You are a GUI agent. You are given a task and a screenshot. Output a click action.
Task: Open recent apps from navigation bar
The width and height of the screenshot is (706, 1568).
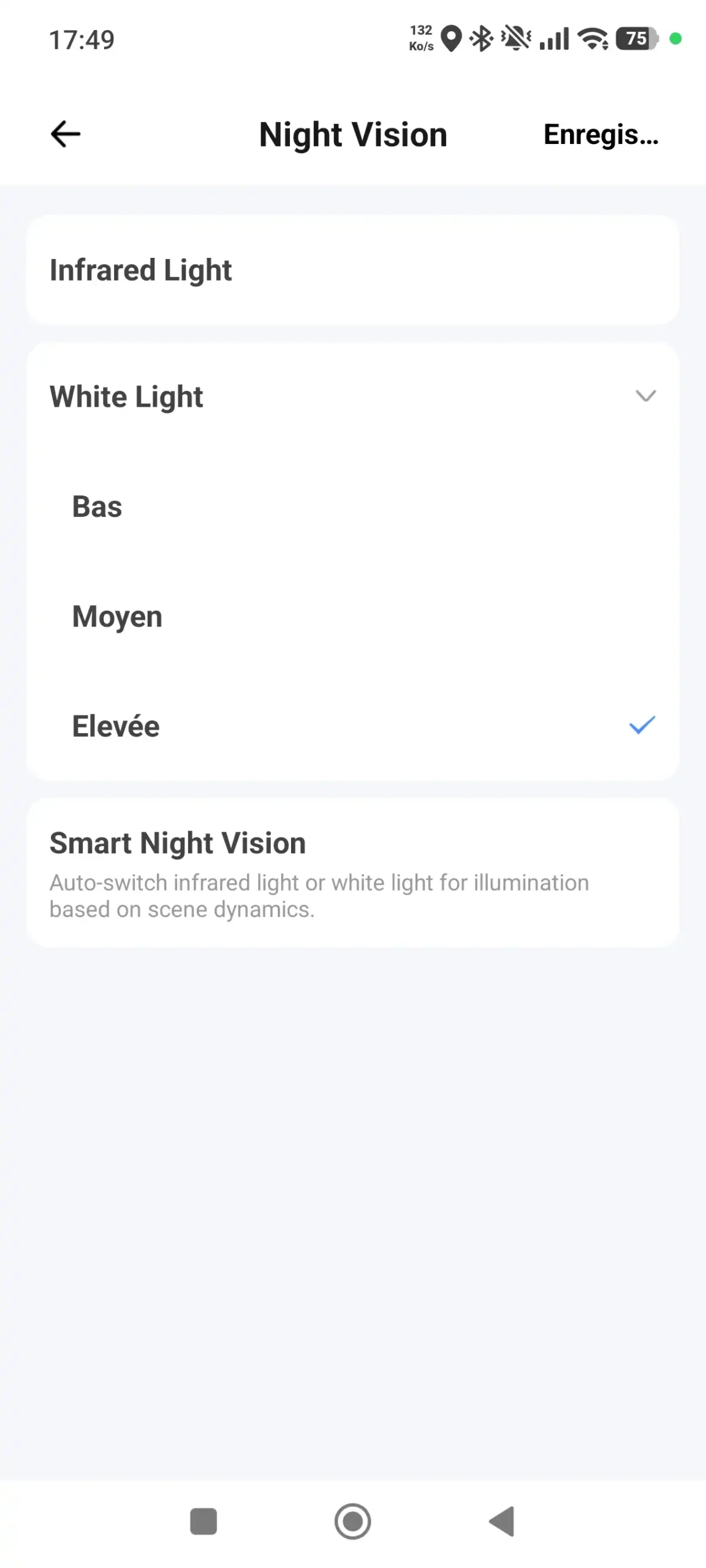tap(203, 1521)
